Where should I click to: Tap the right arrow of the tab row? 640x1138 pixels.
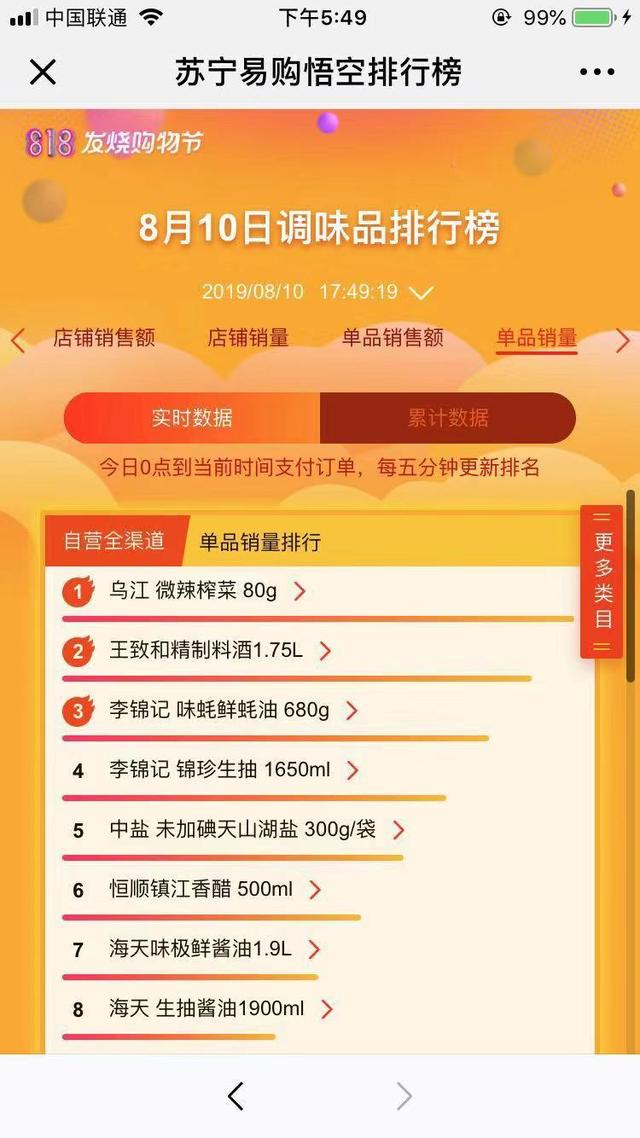[623, 340]
